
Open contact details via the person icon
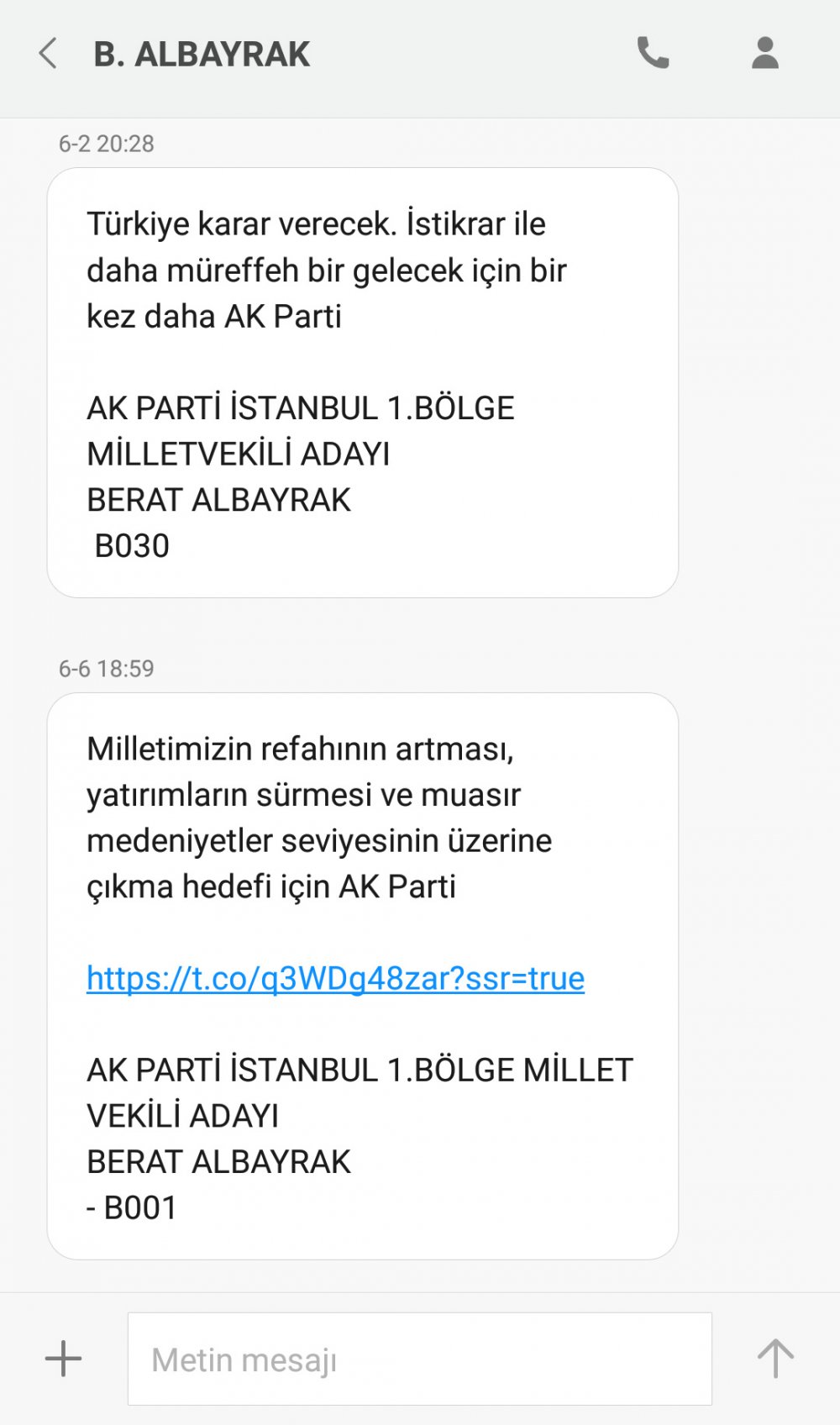pos(764,53)
